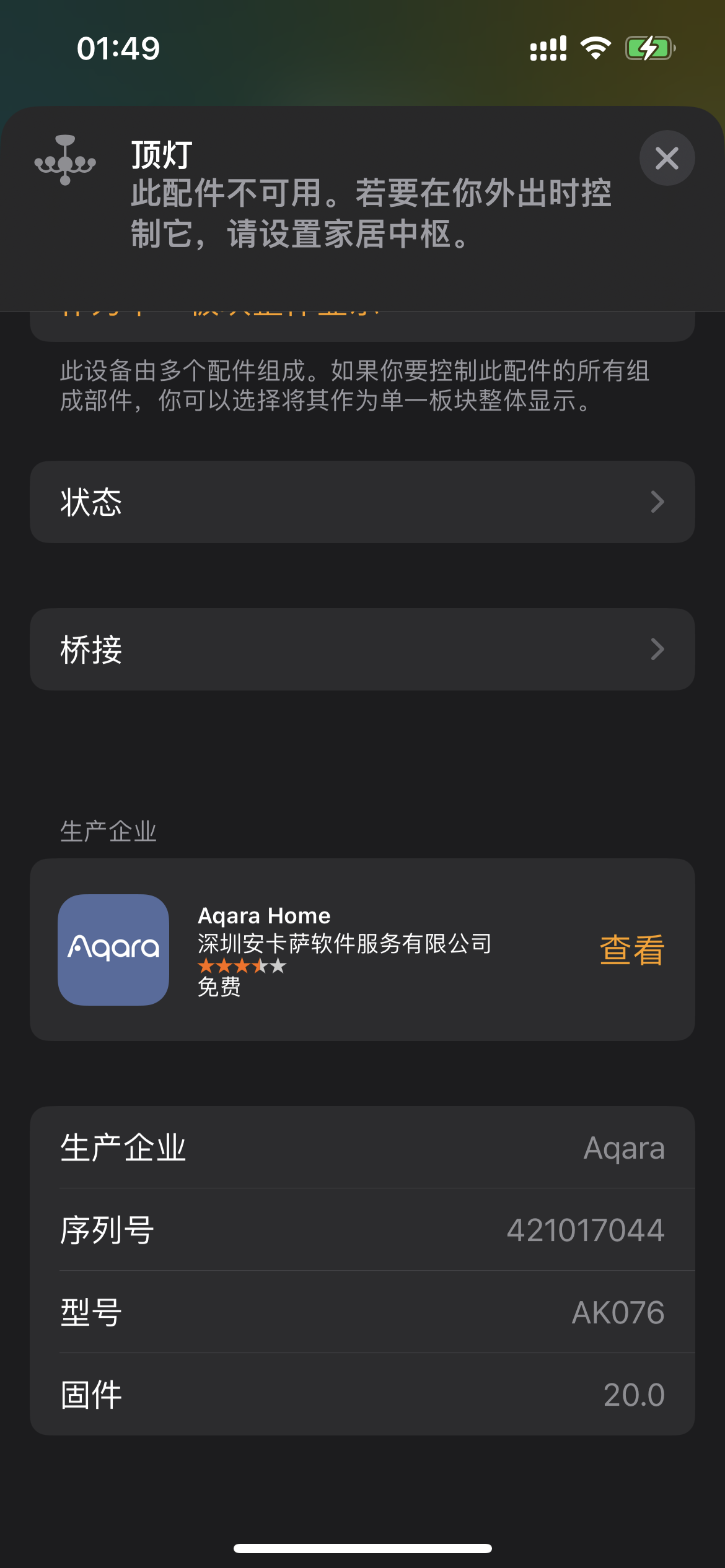
Task: Dismiss the 顶灯 accessory sheet
Action: click(667, 159)
